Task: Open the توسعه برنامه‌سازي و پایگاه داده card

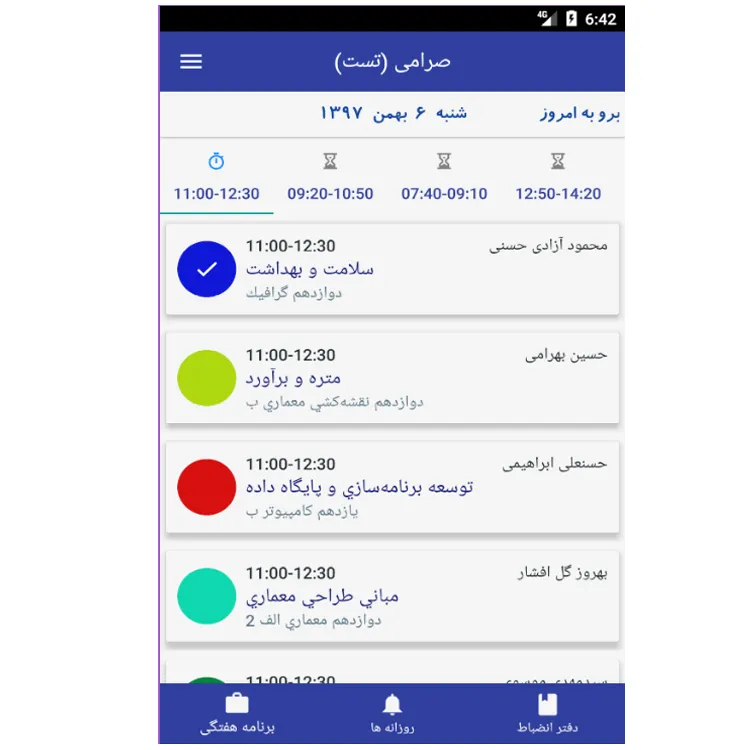Action: 392,487
